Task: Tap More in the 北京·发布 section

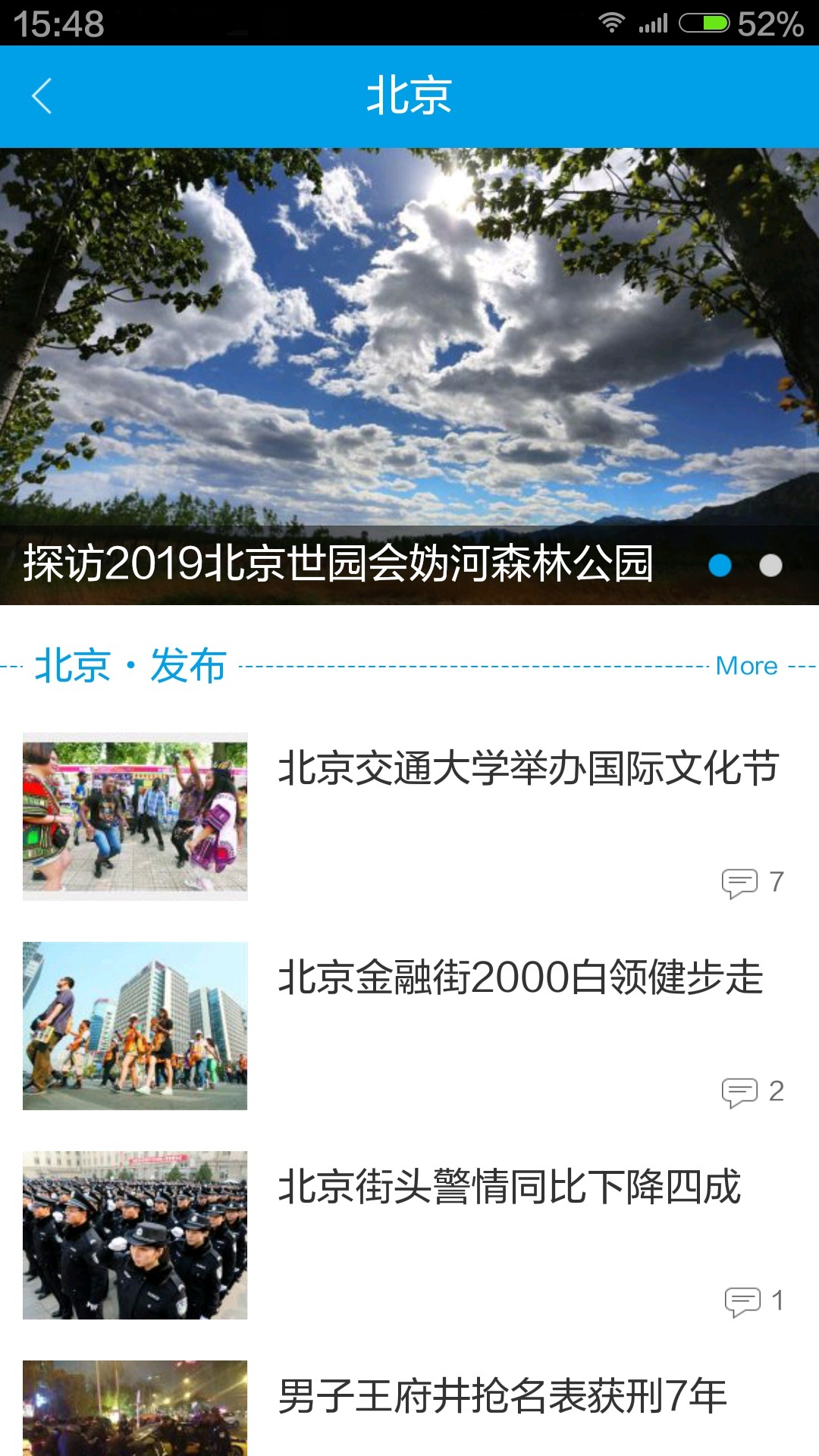Action: coord(746,666)
